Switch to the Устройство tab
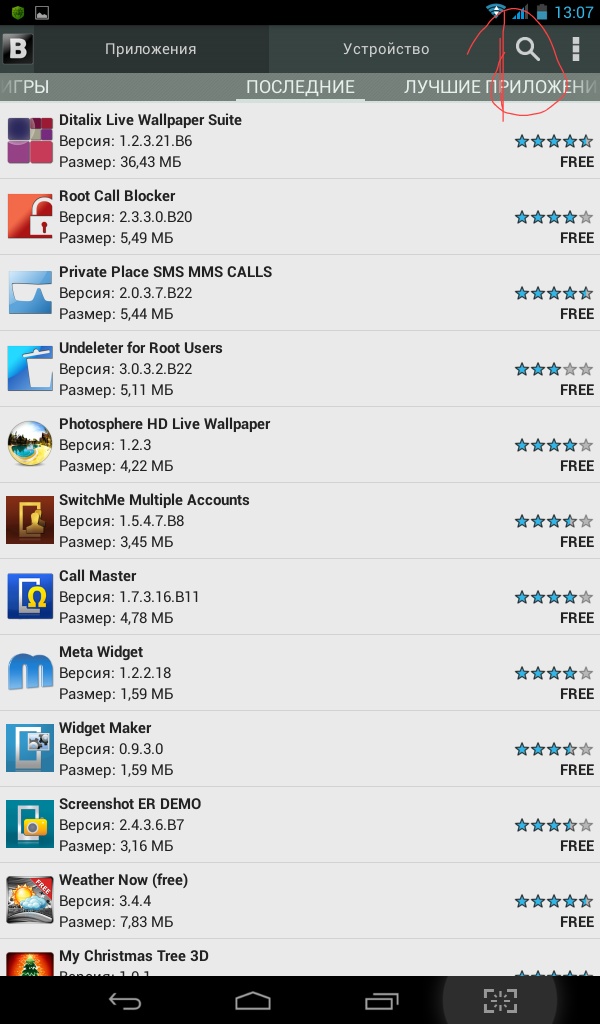Image resolution: width=600 pixels, height=1024 pixels. tap(386, 48)
